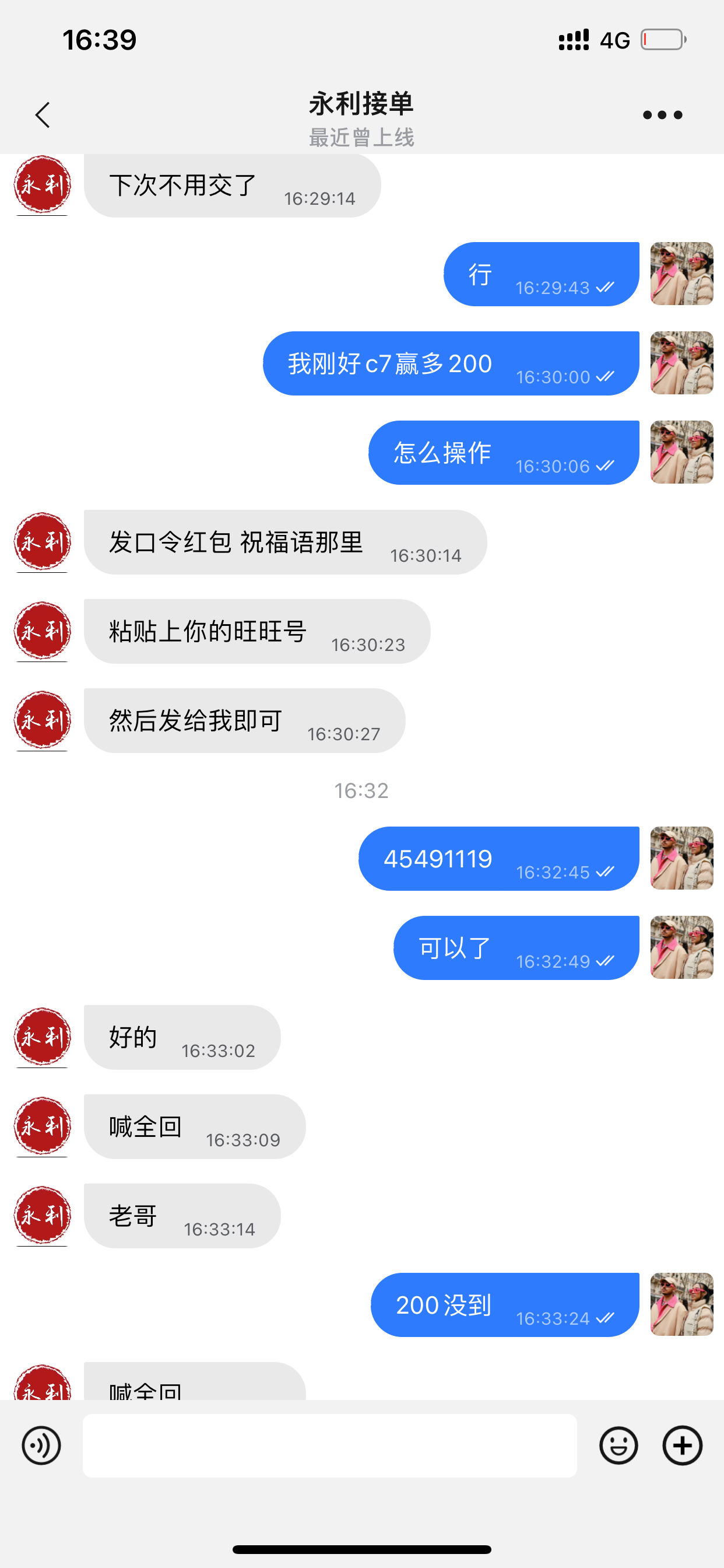The image size is (724, 1568).
Task: Tap your avatar next to 怎么操作 message
Action: [x=681, y=452]
